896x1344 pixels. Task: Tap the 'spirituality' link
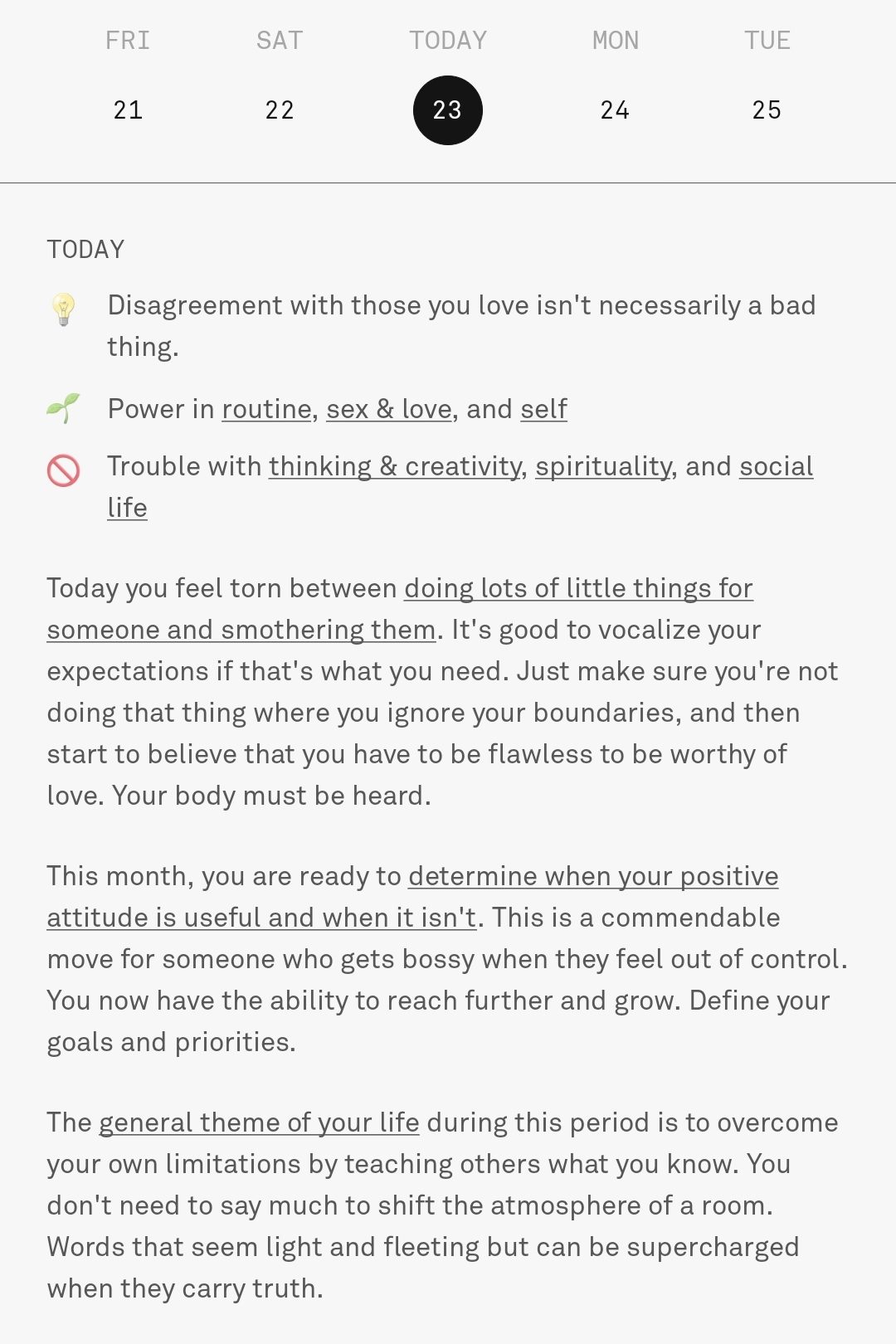pos(603,466)
